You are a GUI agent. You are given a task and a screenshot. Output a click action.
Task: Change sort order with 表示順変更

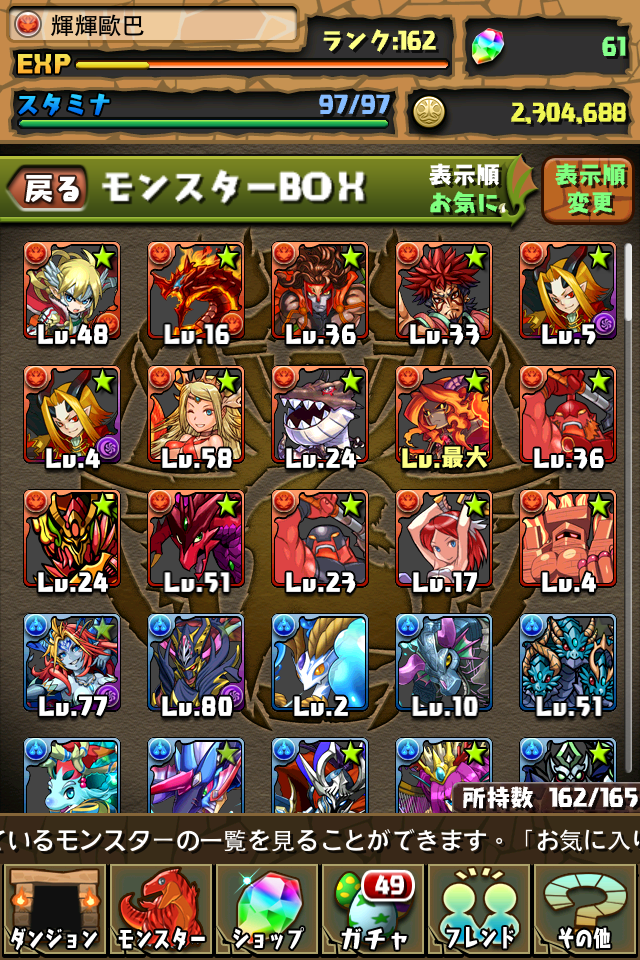588,189
